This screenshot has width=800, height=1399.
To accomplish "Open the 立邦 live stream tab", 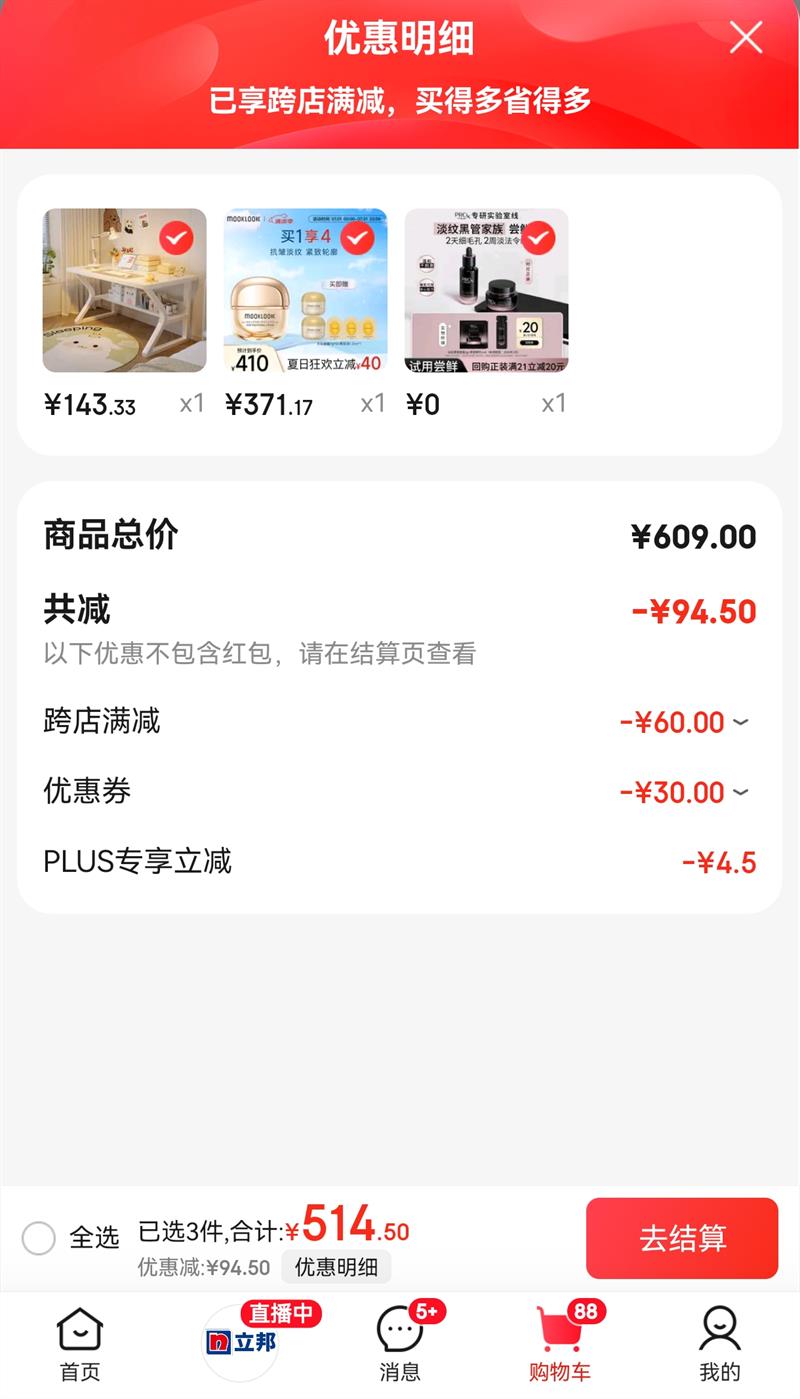I will (241, 1342).
